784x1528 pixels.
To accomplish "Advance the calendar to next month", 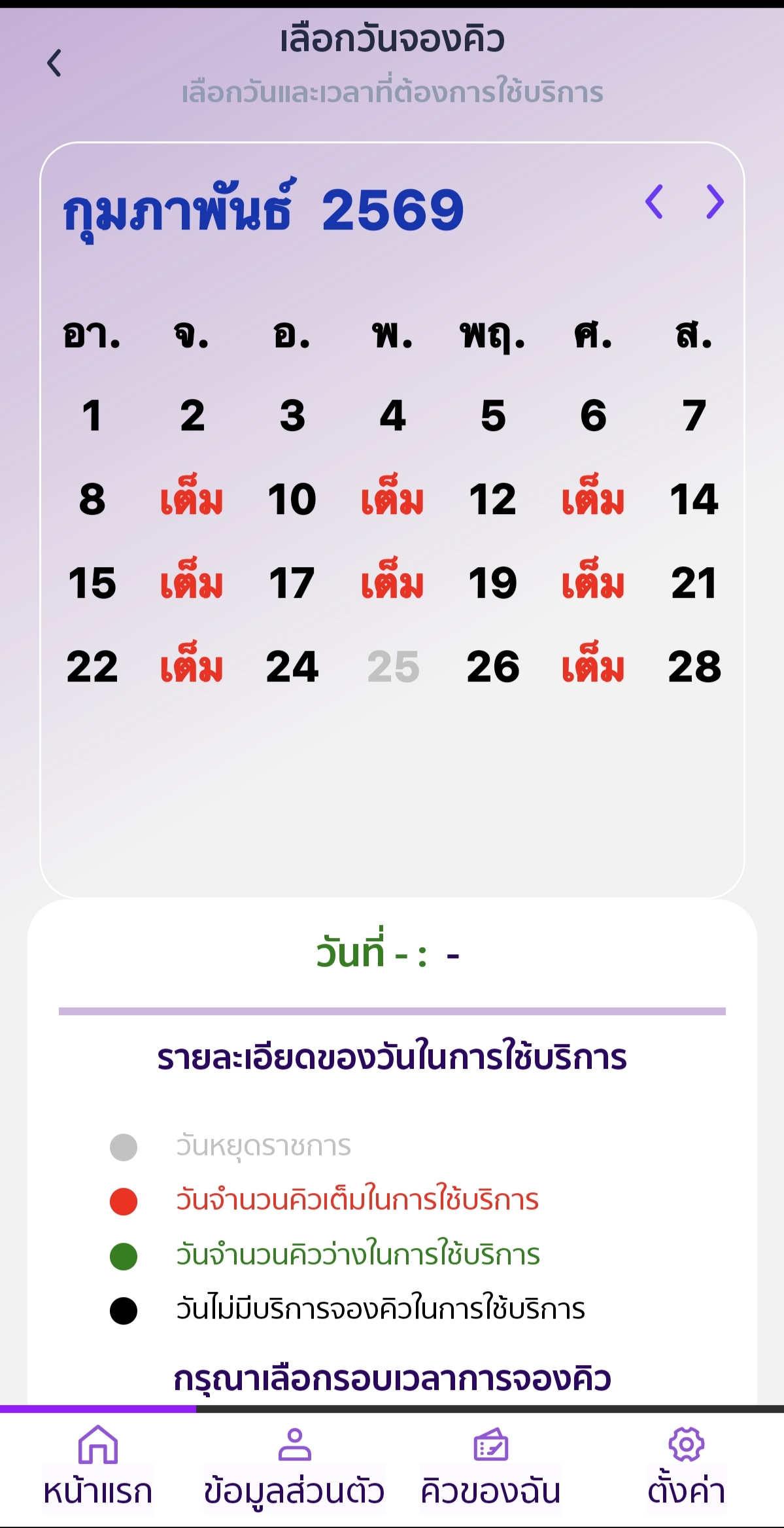I will point(715,201).
